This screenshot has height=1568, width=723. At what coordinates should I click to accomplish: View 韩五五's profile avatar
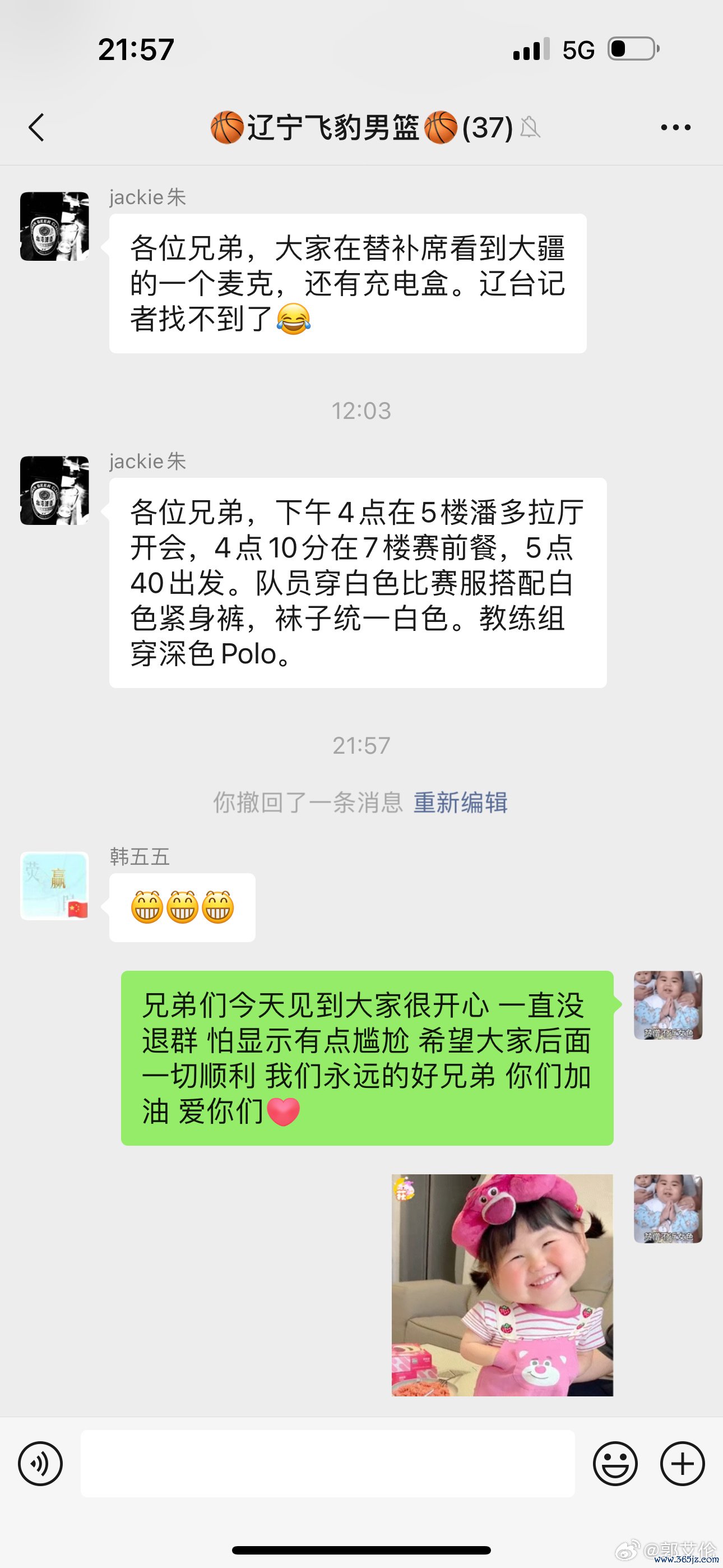[x=55, y=886]
